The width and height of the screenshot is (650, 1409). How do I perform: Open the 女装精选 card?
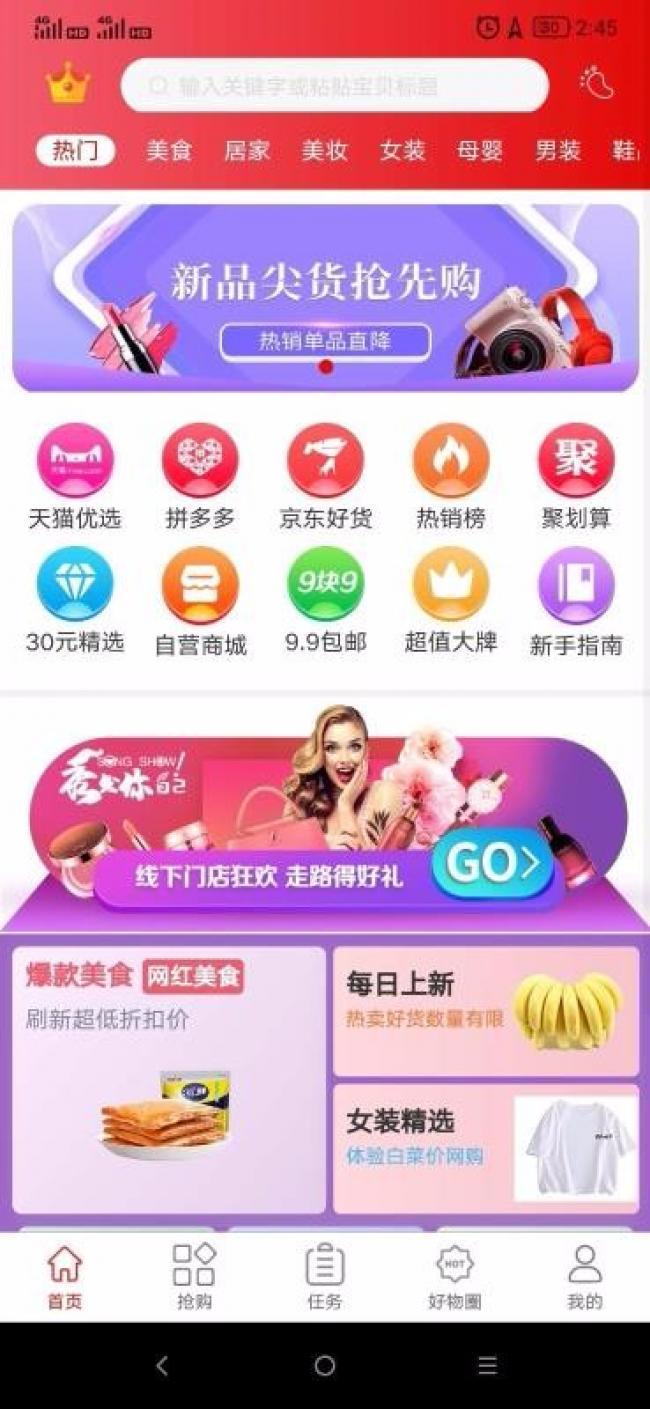(485, 1149)
